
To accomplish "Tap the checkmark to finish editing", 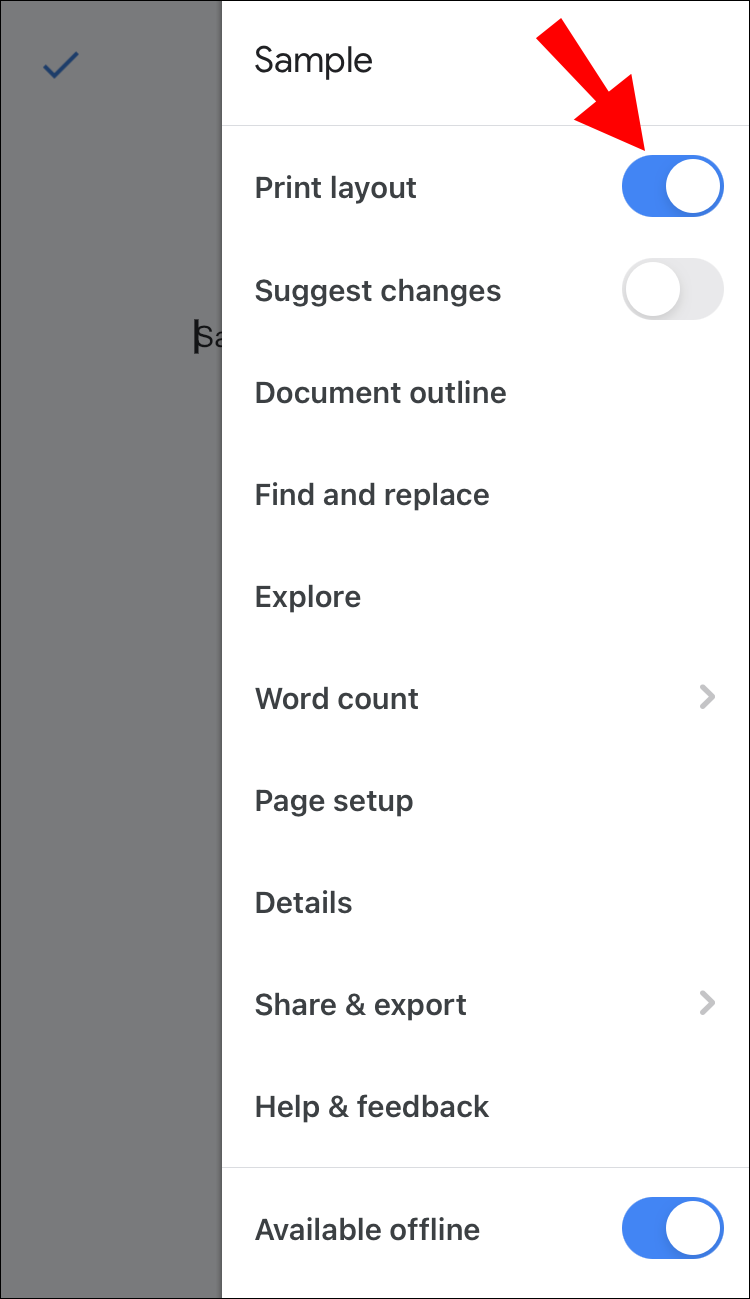I will click(x=60, y=67).
